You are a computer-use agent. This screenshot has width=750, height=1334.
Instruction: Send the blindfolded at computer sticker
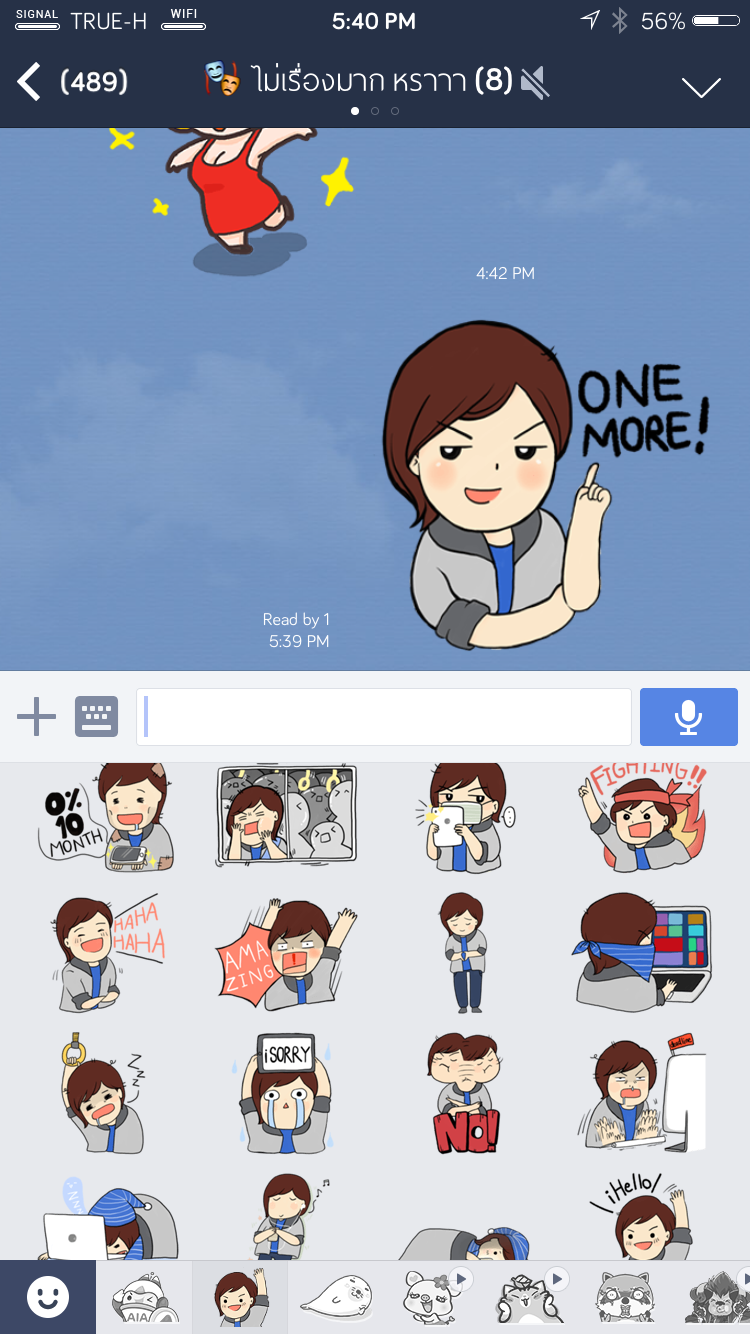click(645, 954)
